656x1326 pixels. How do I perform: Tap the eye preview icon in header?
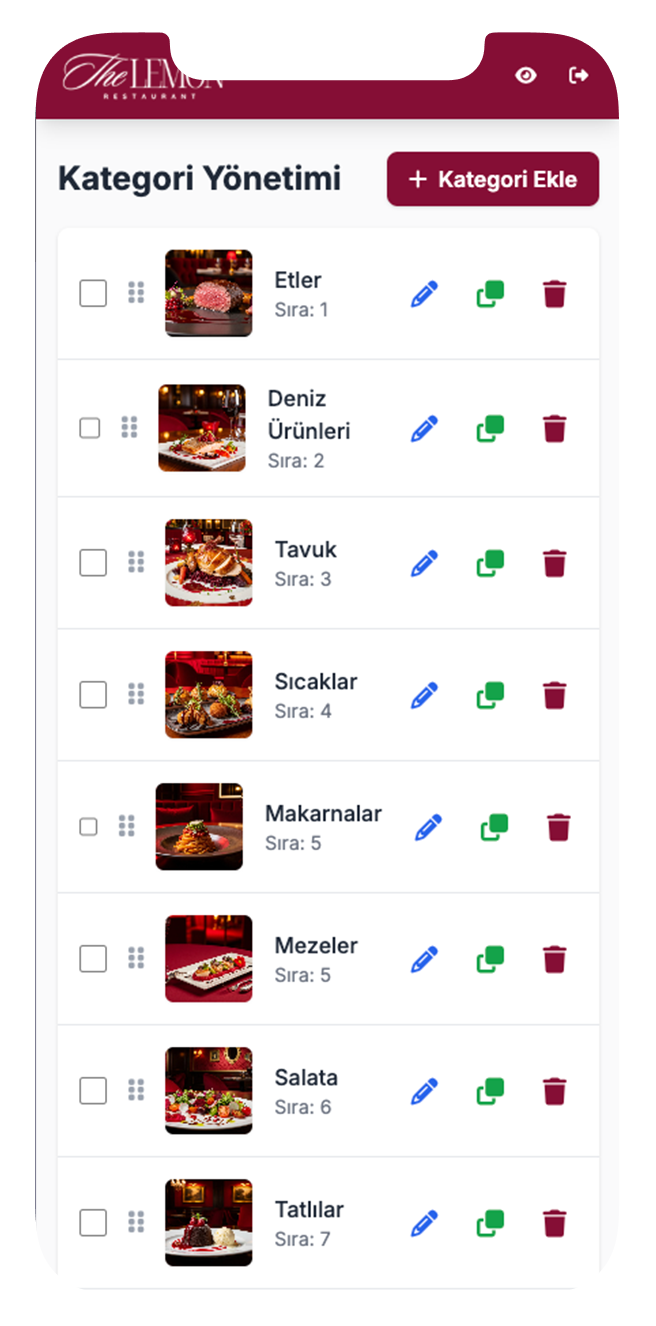[x=525, y=75]
